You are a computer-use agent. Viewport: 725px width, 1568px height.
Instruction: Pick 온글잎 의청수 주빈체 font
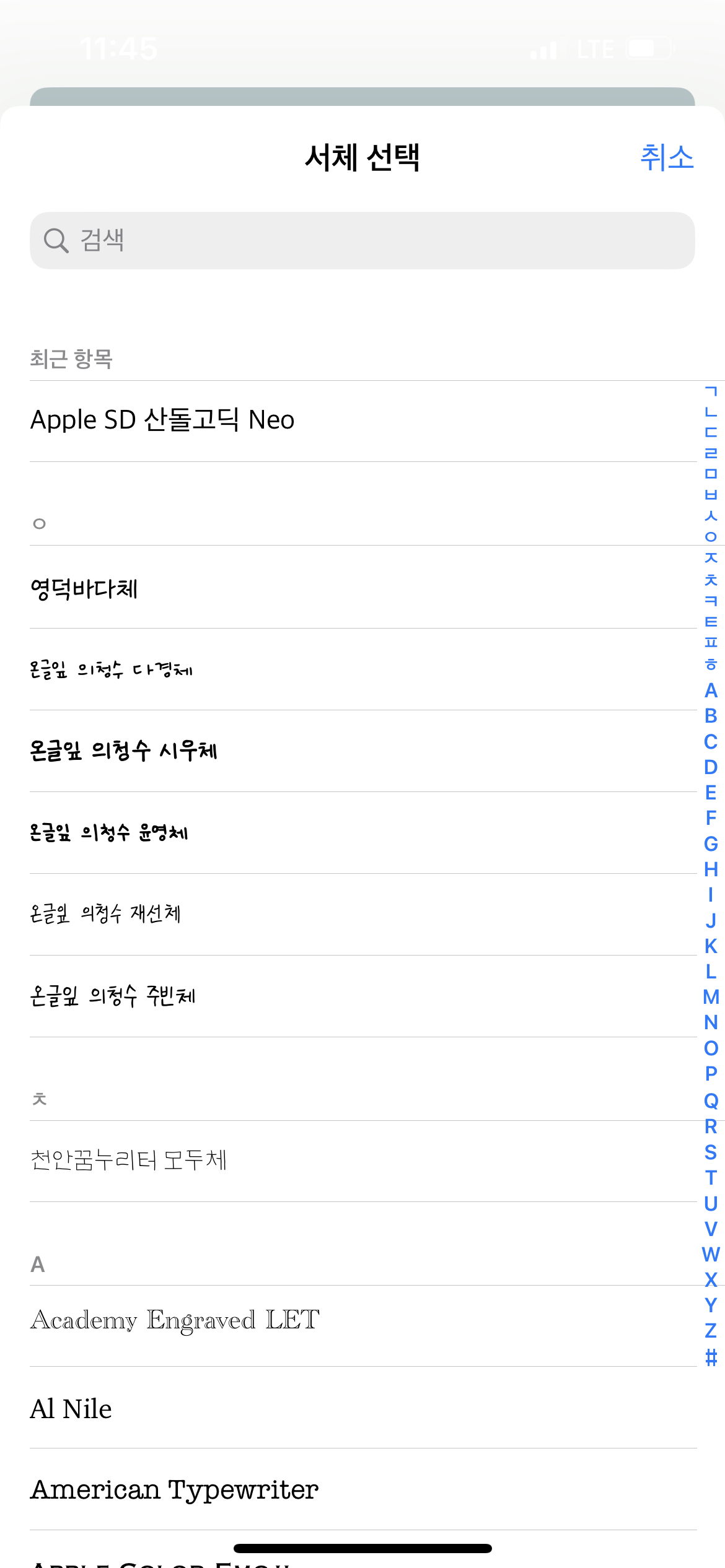(113, 996)
